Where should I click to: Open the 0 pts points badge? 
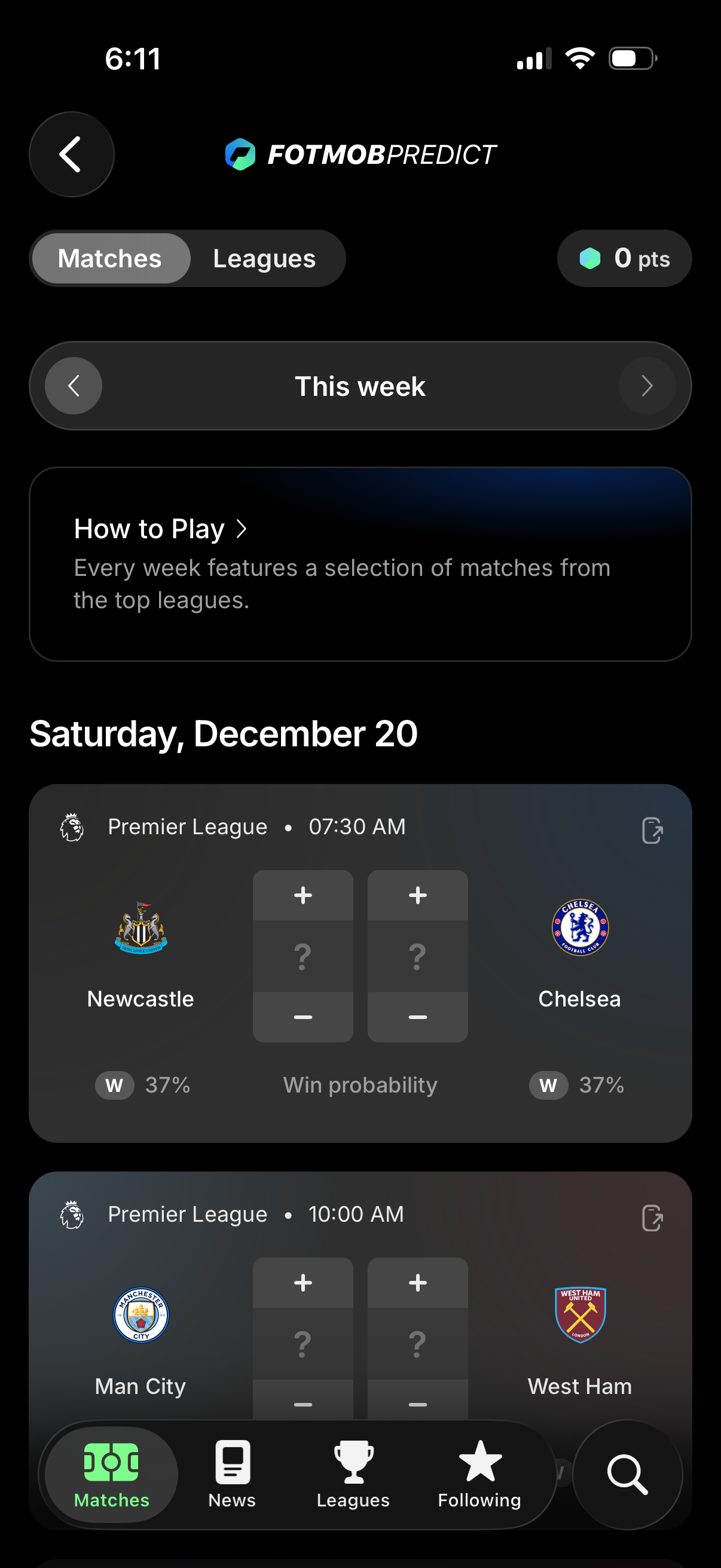pyautogui.click(x=624, y=259)
